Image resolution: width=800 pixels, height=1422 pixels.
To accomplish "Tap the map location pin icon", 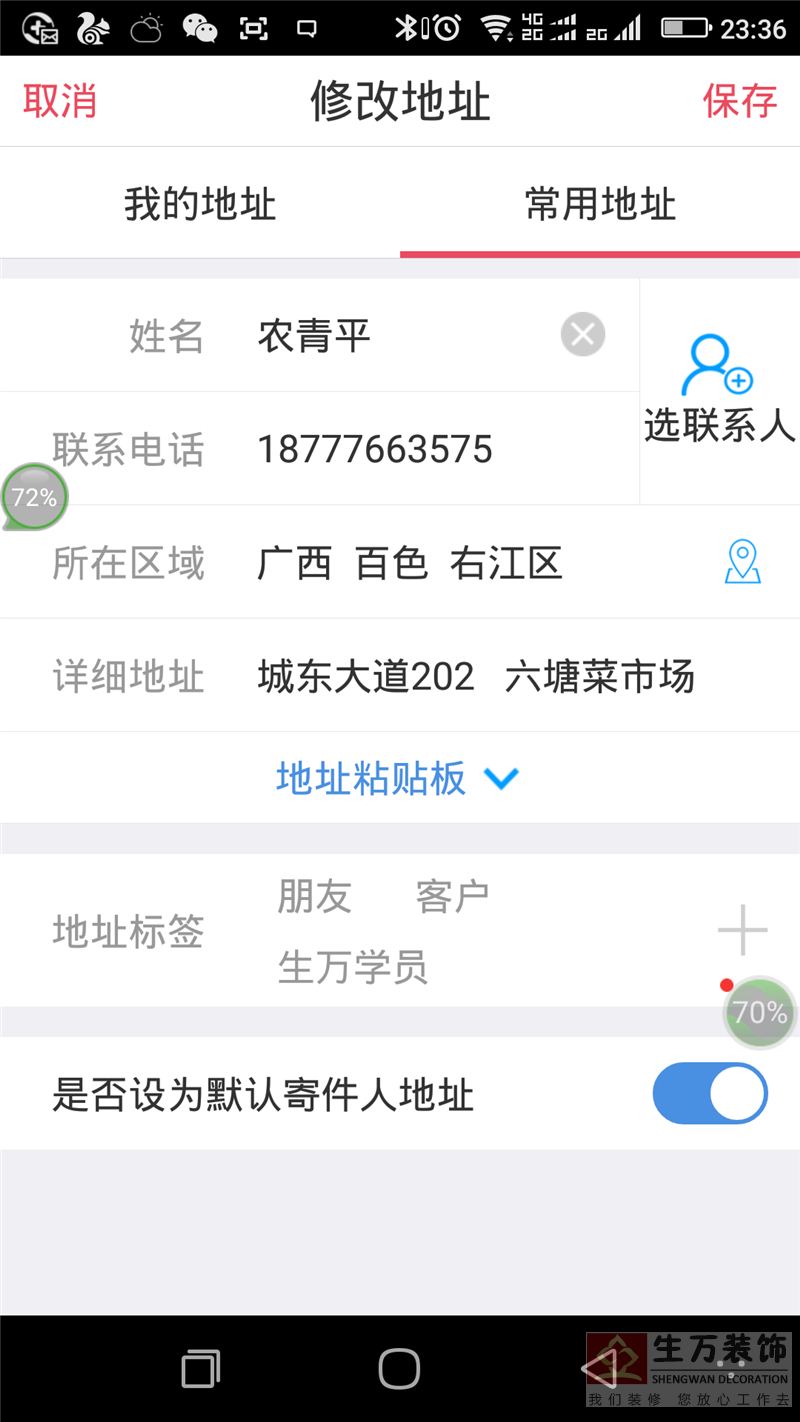I will click(x=742, y=562).
